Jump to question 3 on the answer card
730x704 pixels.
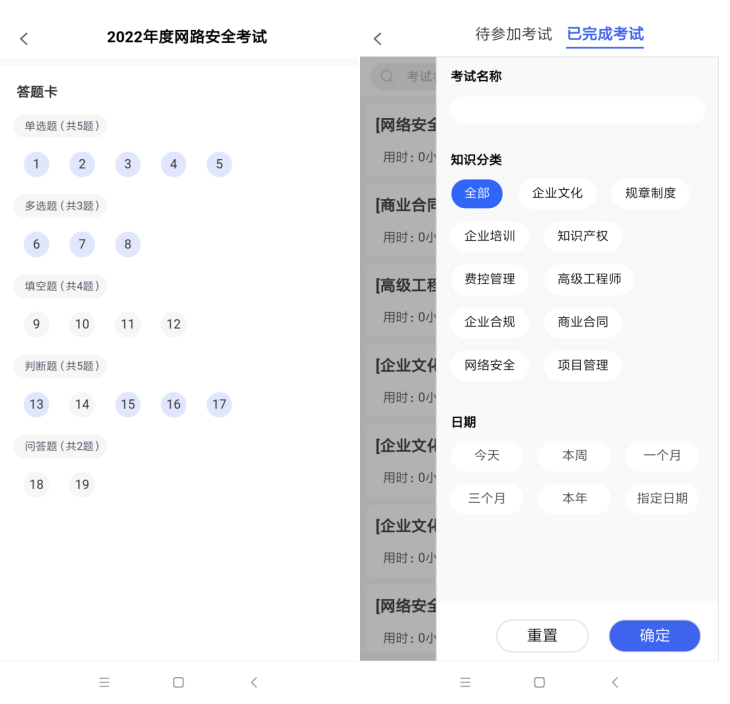[128, 165]
